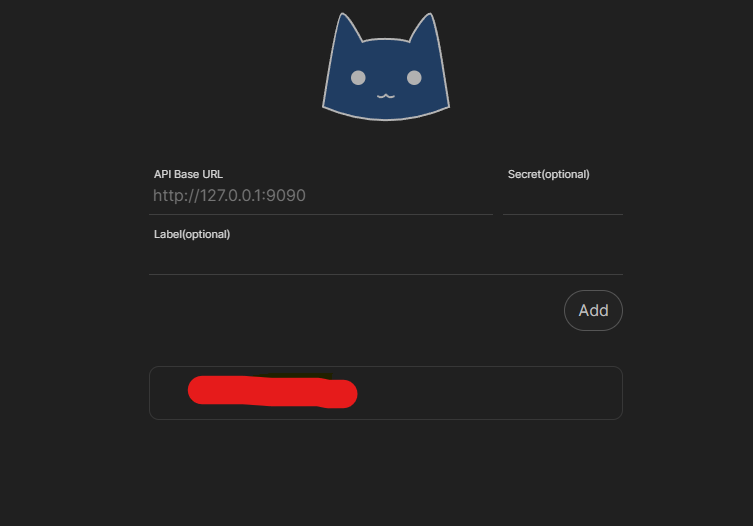The image size is (753, 526).
Task: Open the saved backend entry with redacted name
Action: point(385,392)
